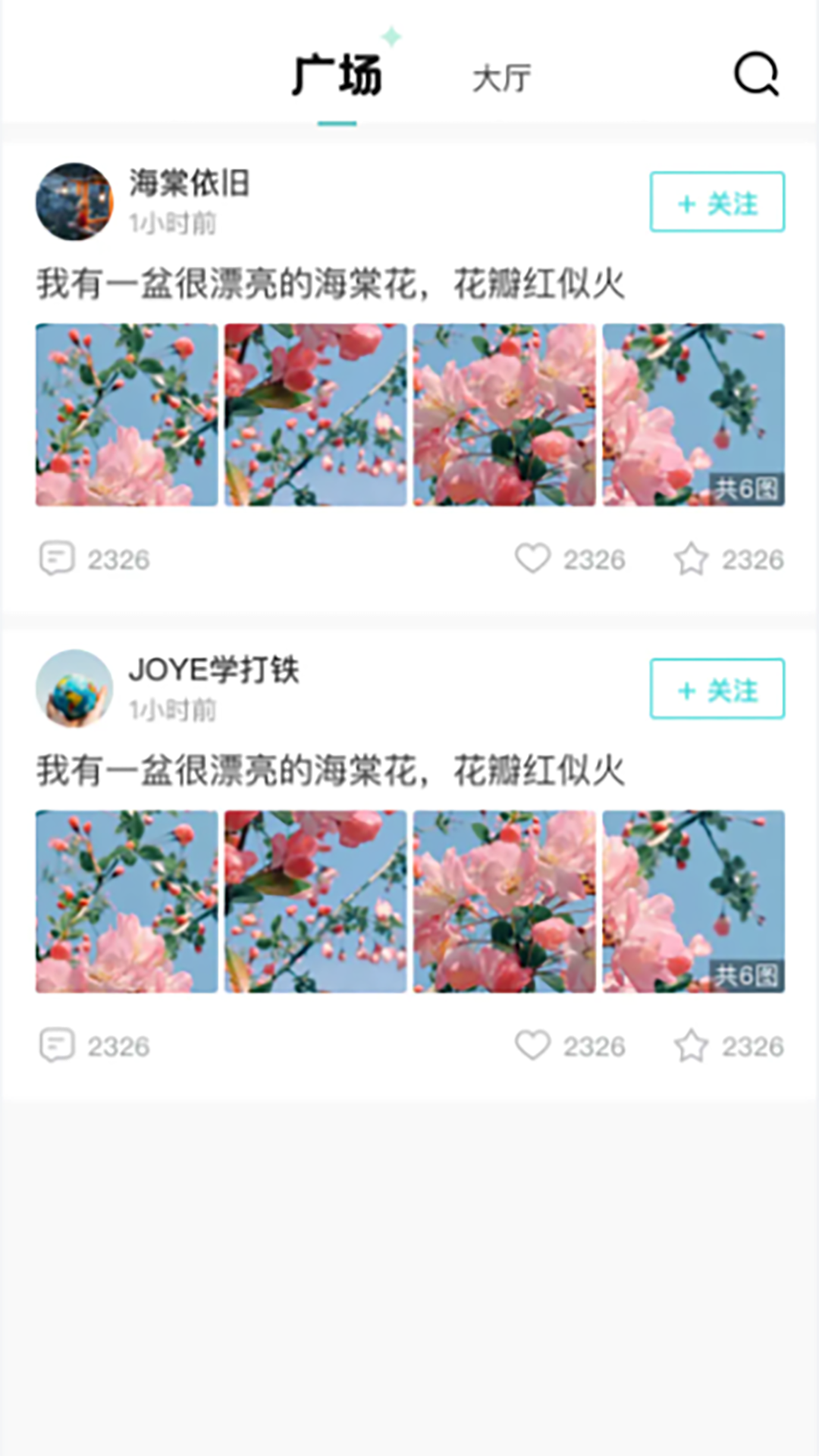
Task: Click the star favorite icon on 海棠依旧's post
Action: click(692, 560)
